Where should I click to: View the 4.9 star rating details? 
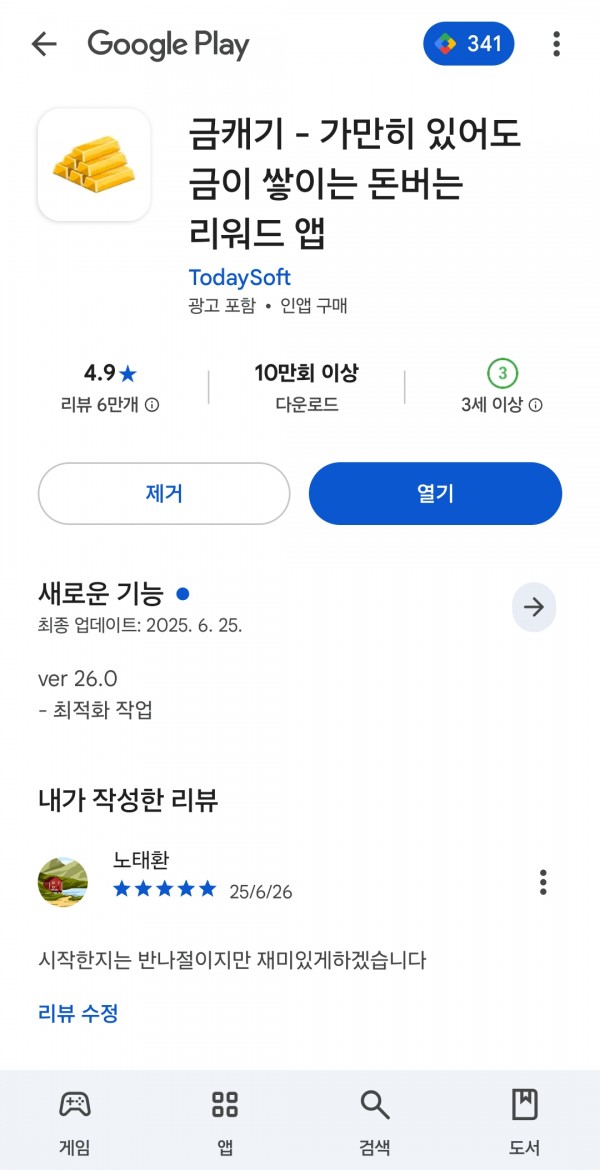pos(110,387)
